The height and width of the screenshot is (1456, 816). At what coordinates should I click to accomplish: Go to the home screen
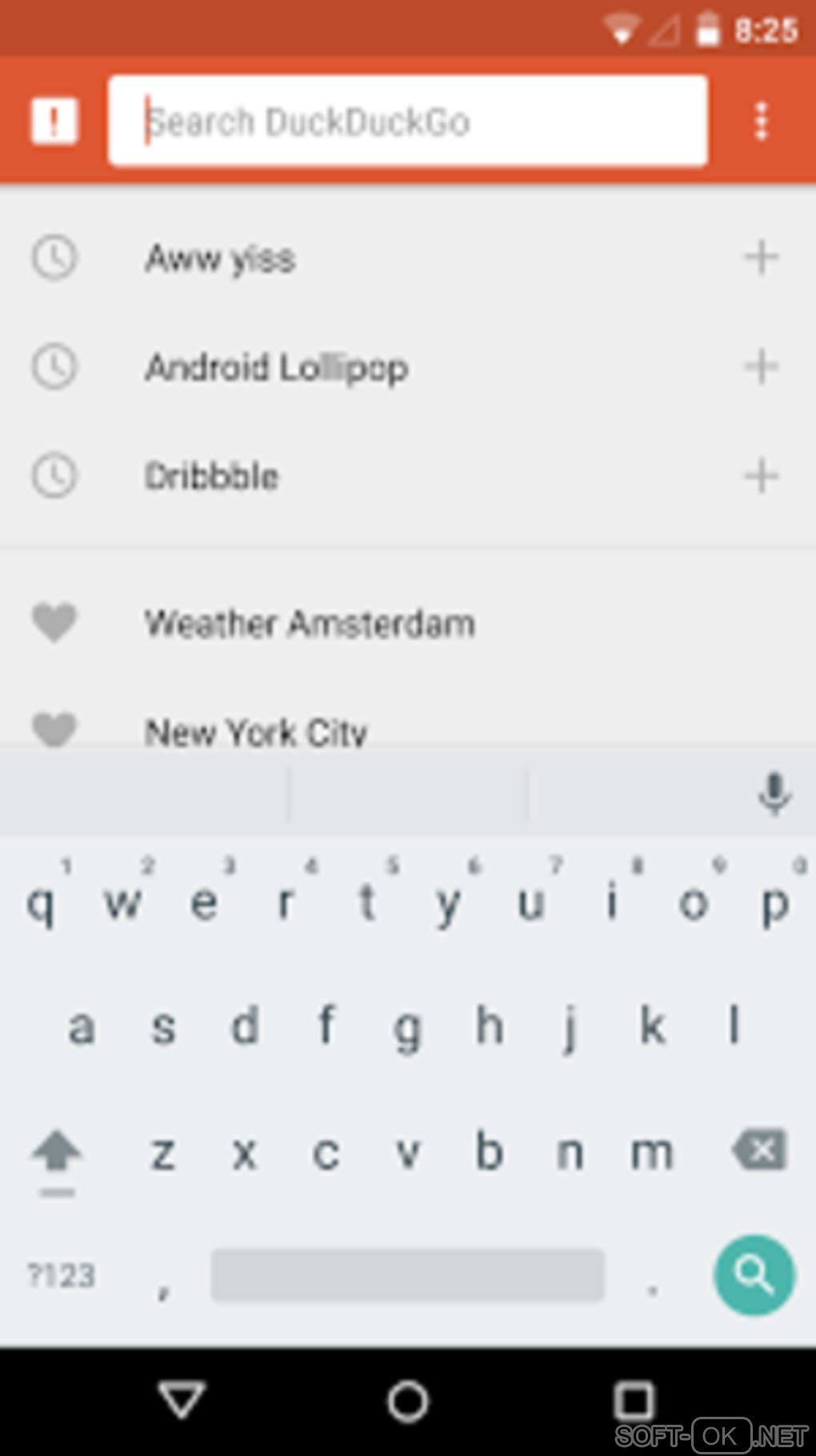pyautogui.click(x=408, y=1402)
